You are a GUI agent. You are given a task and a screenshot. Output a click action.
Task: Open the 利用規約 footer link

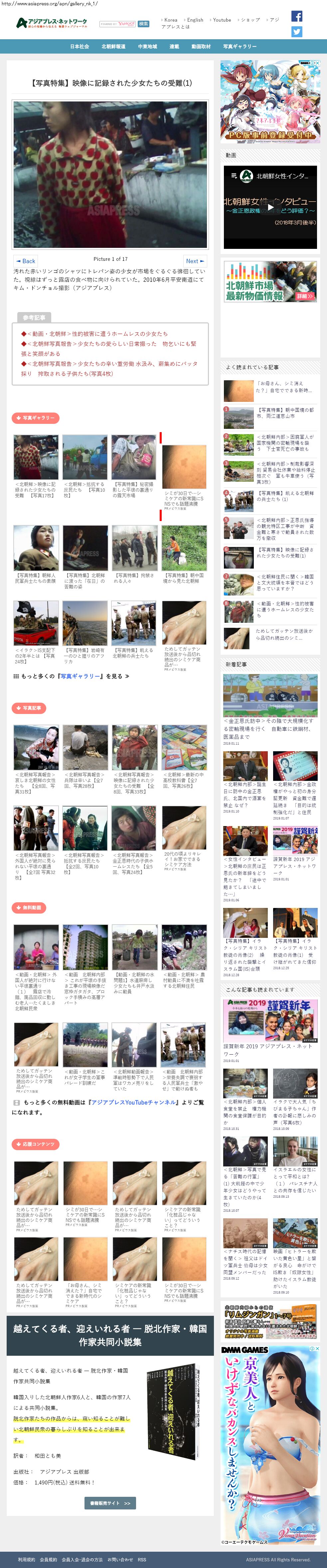tap(26, 1559)
